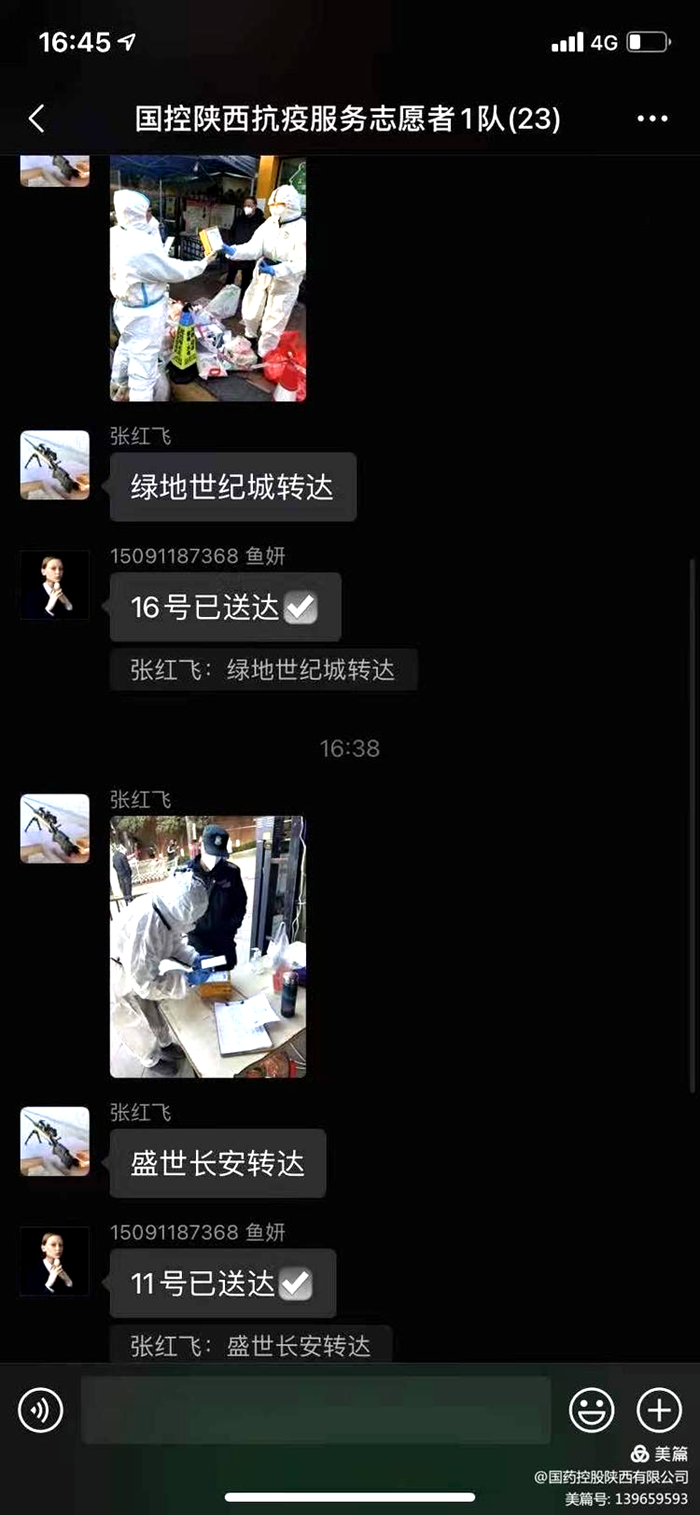Switch to voice message input

[40, 1410]
